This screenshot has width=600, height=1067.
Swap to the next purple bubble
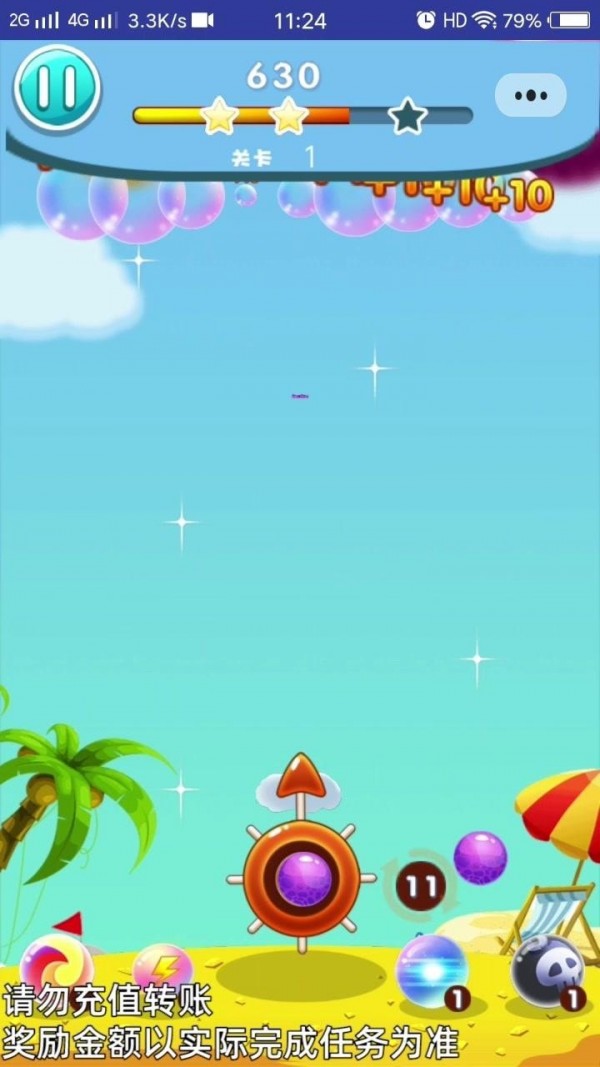pyautogui.click(x=480, y=858)
